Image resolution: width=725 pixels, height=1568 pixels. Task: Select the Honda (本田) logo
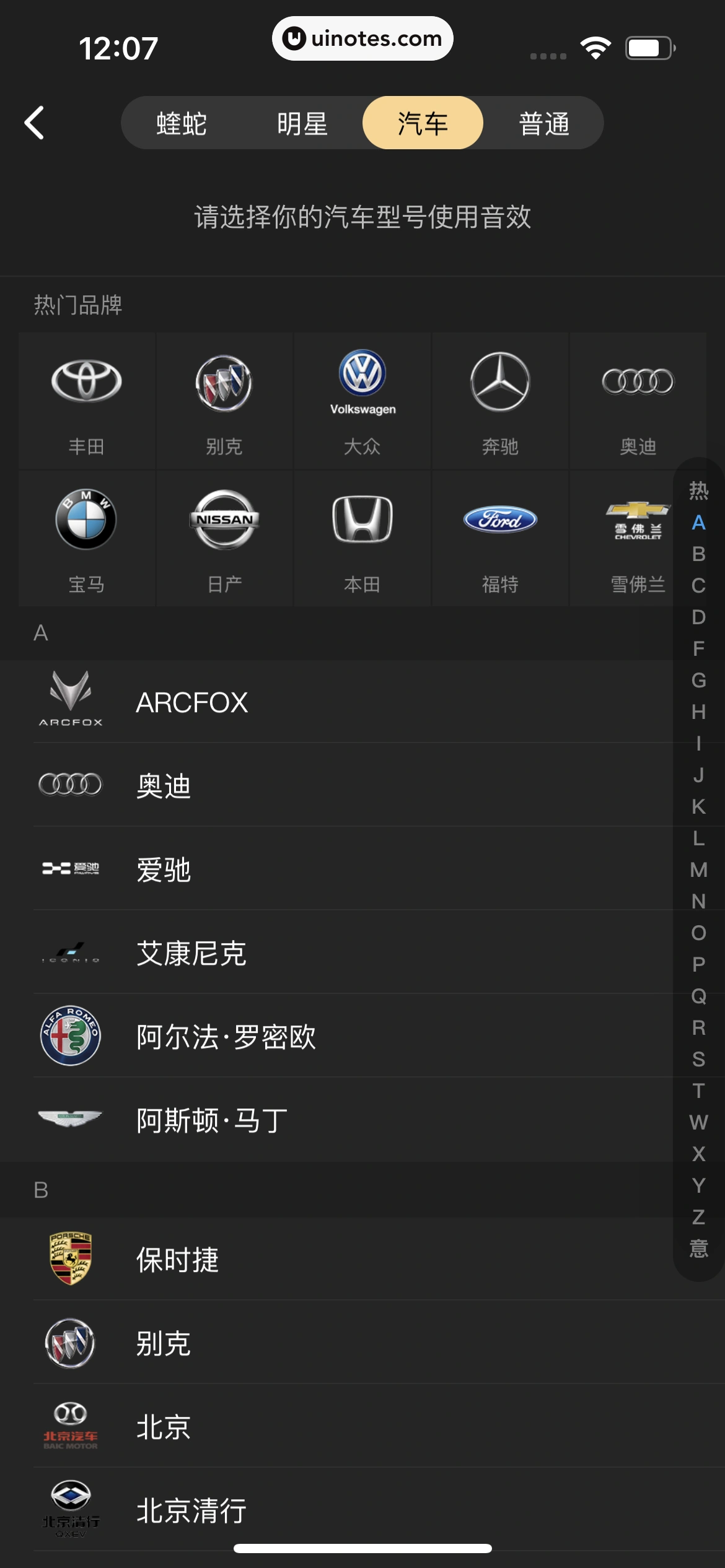[x=362, y=520]
